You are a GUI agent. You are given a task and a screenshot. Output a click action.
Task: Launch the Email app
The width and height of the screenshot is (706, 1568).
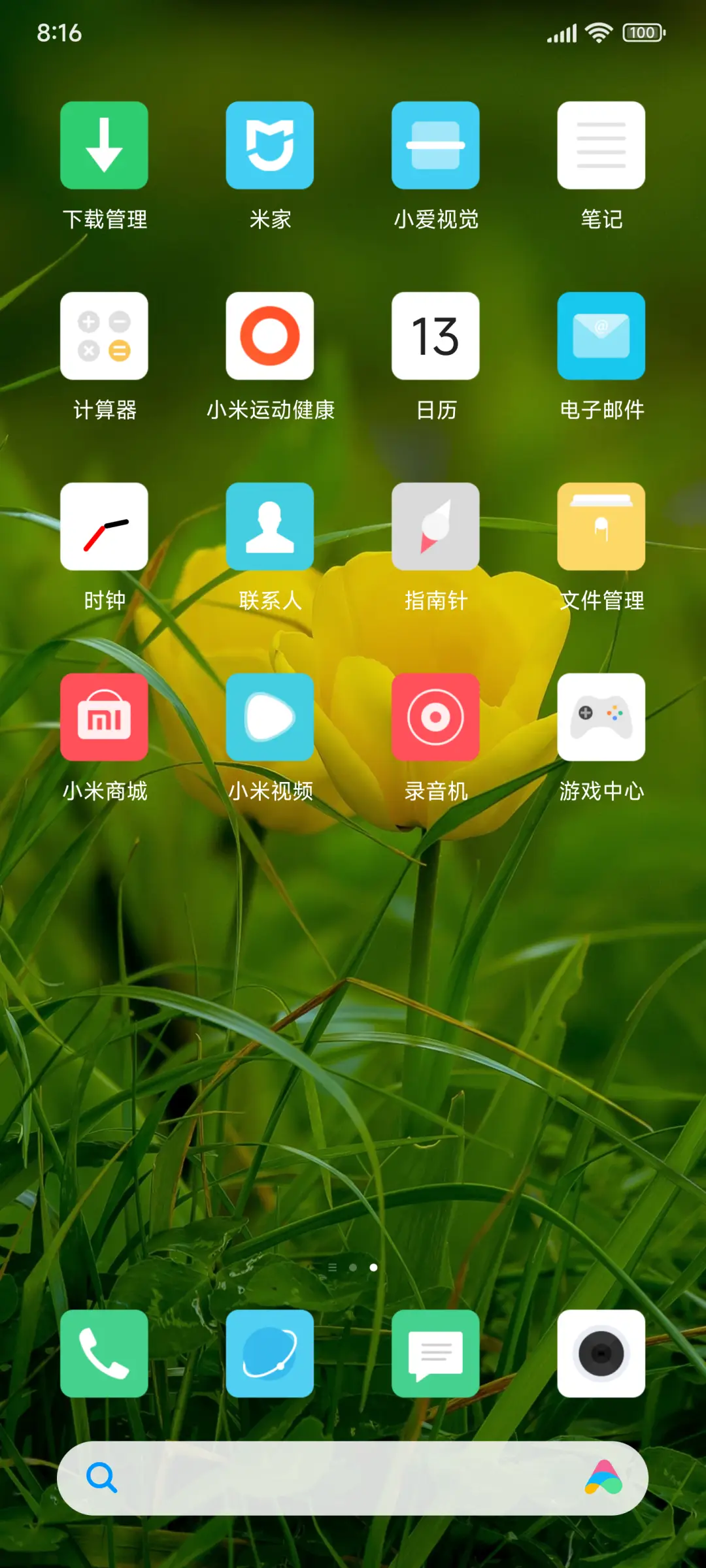coord(601,336)
